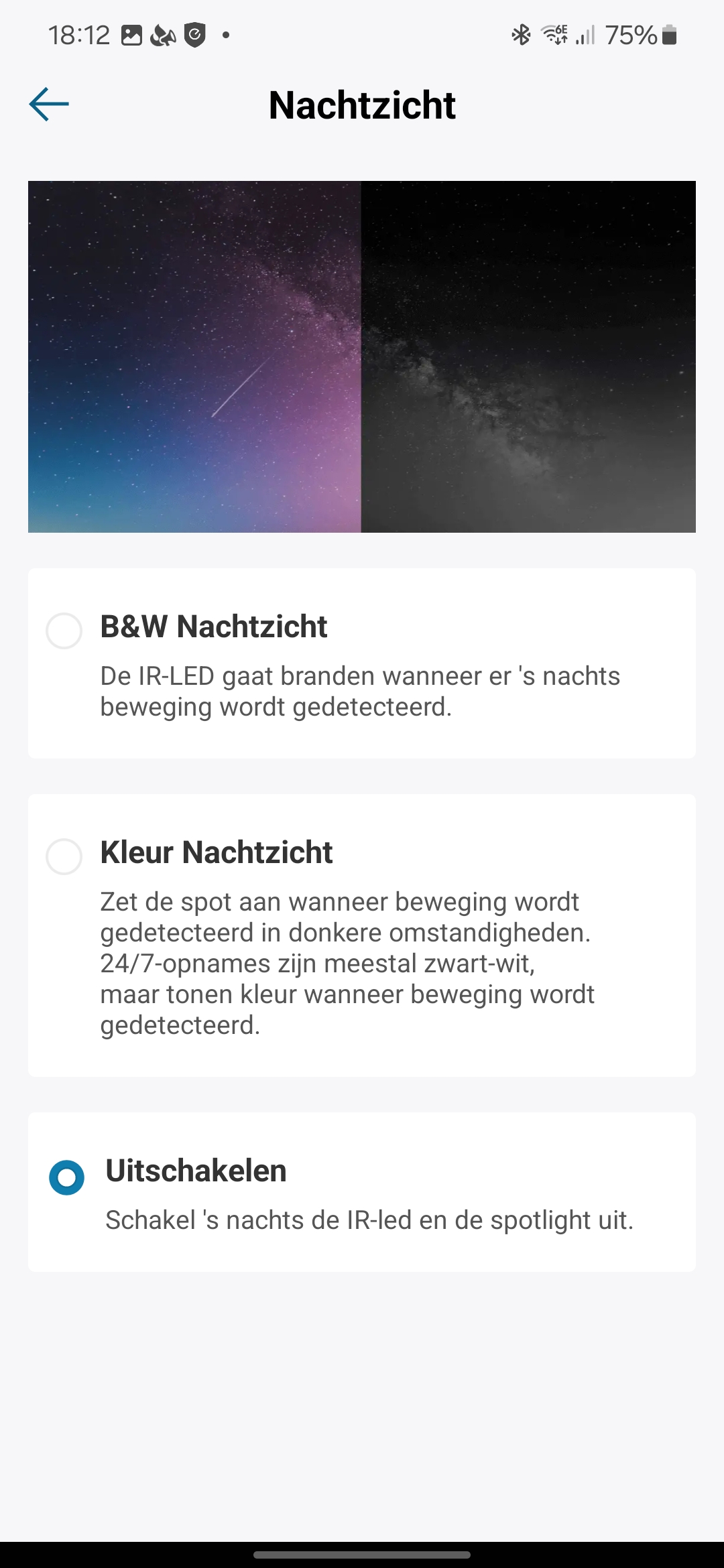Go back from the Nachtzicht screen
This screenshot has width=724, height=1568.
click(x=49, y=105)
